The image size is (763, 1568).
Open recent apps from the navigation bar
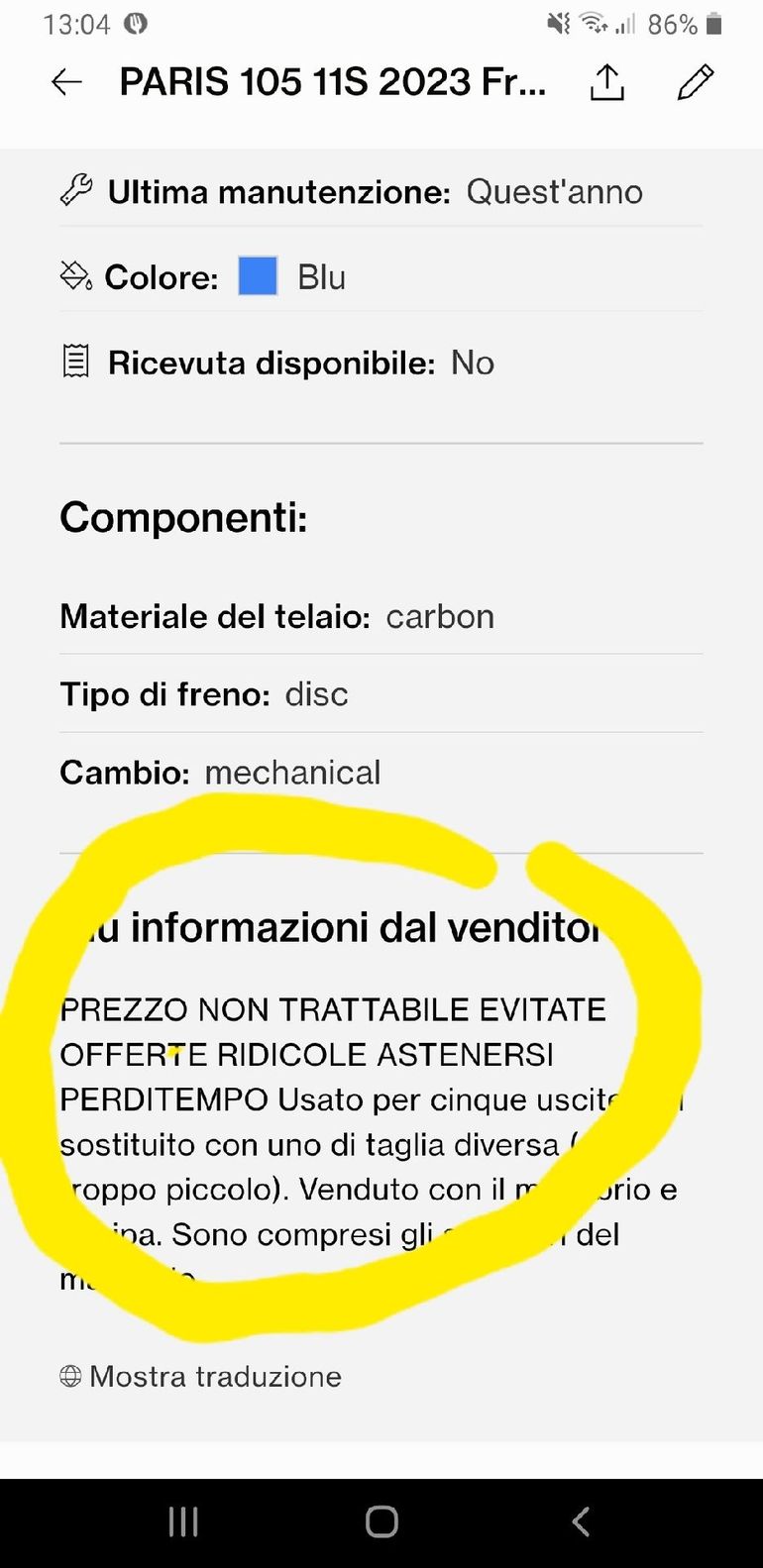[x=183, y=1520]
